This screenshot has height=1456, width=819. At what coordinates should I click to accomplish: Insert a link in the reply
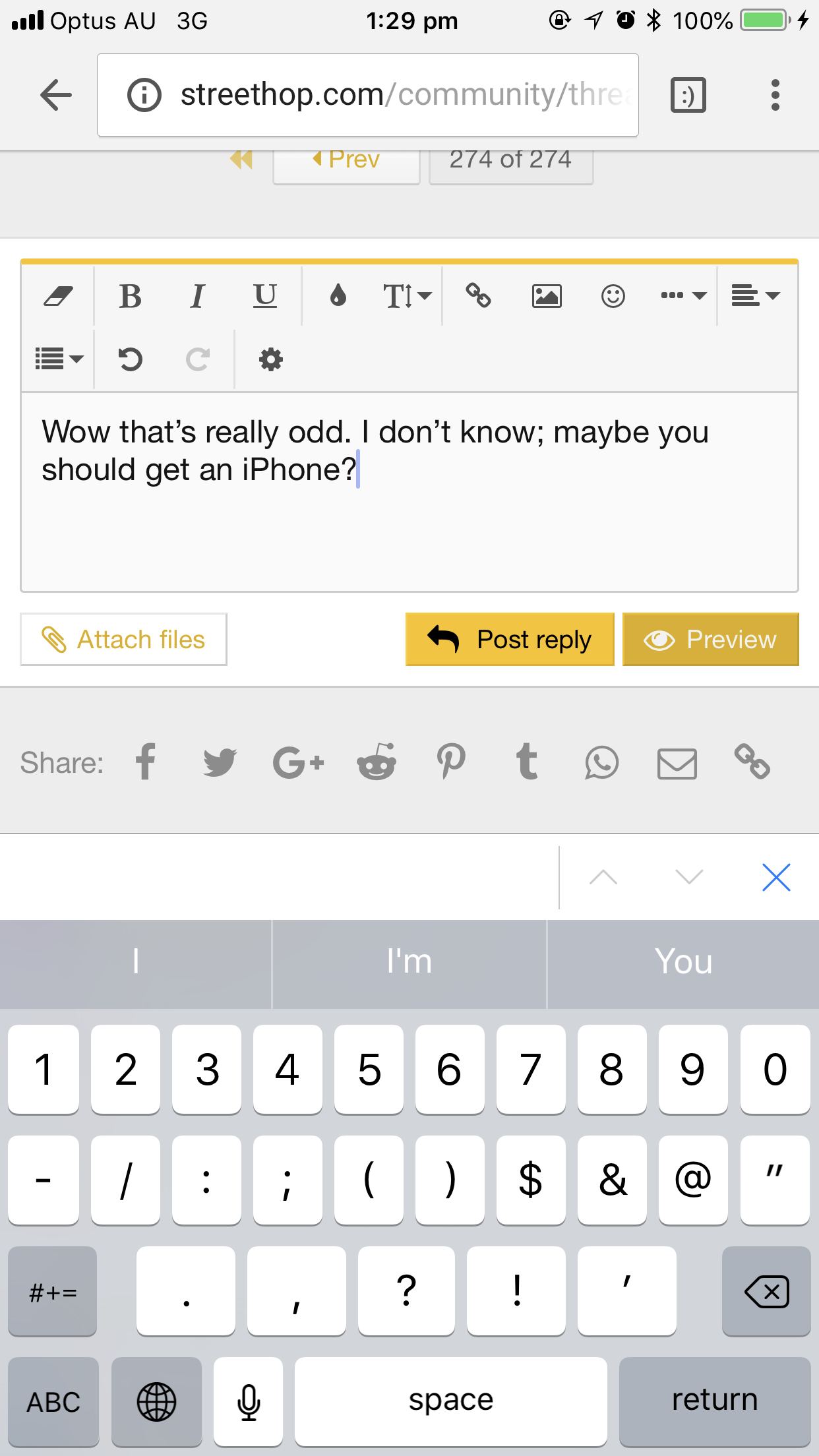(x=478, y=296)
